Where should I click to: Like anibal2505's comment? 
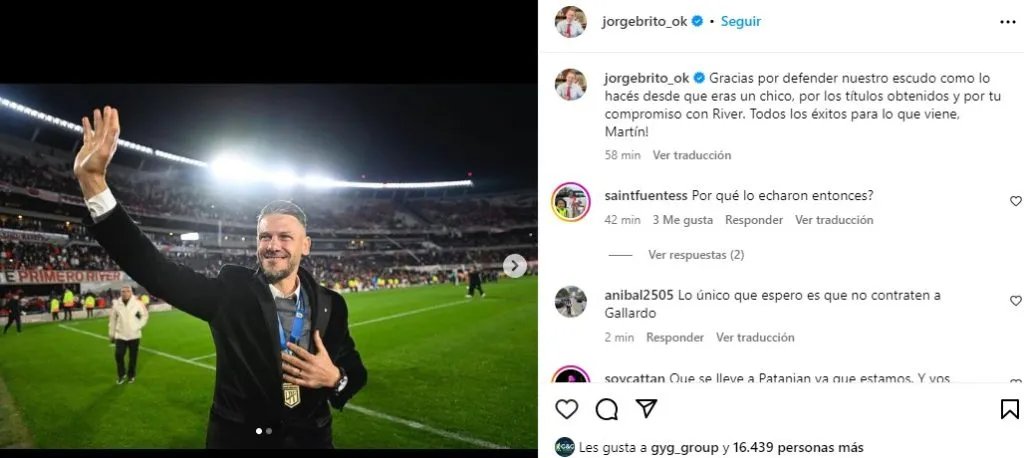pos(1016,300)
